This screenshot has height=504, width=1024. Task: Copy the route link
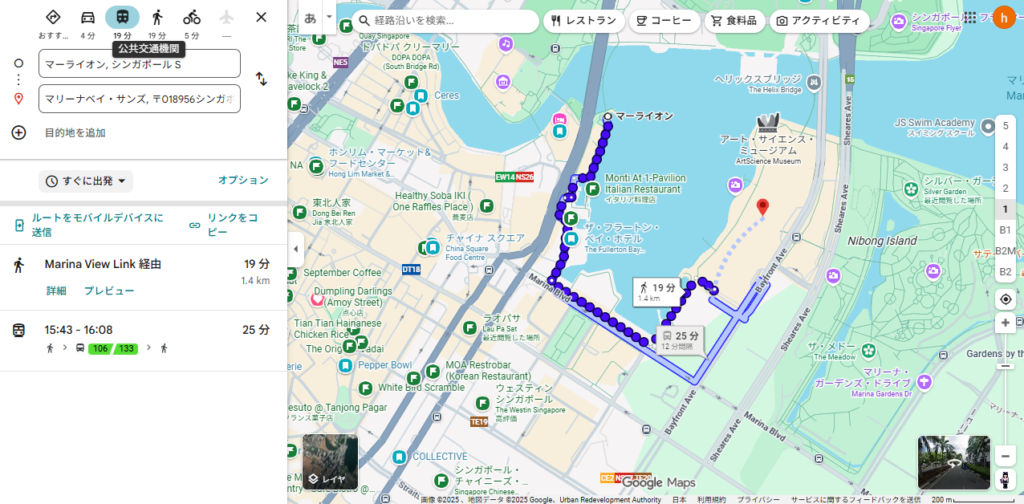pos(231,224)
